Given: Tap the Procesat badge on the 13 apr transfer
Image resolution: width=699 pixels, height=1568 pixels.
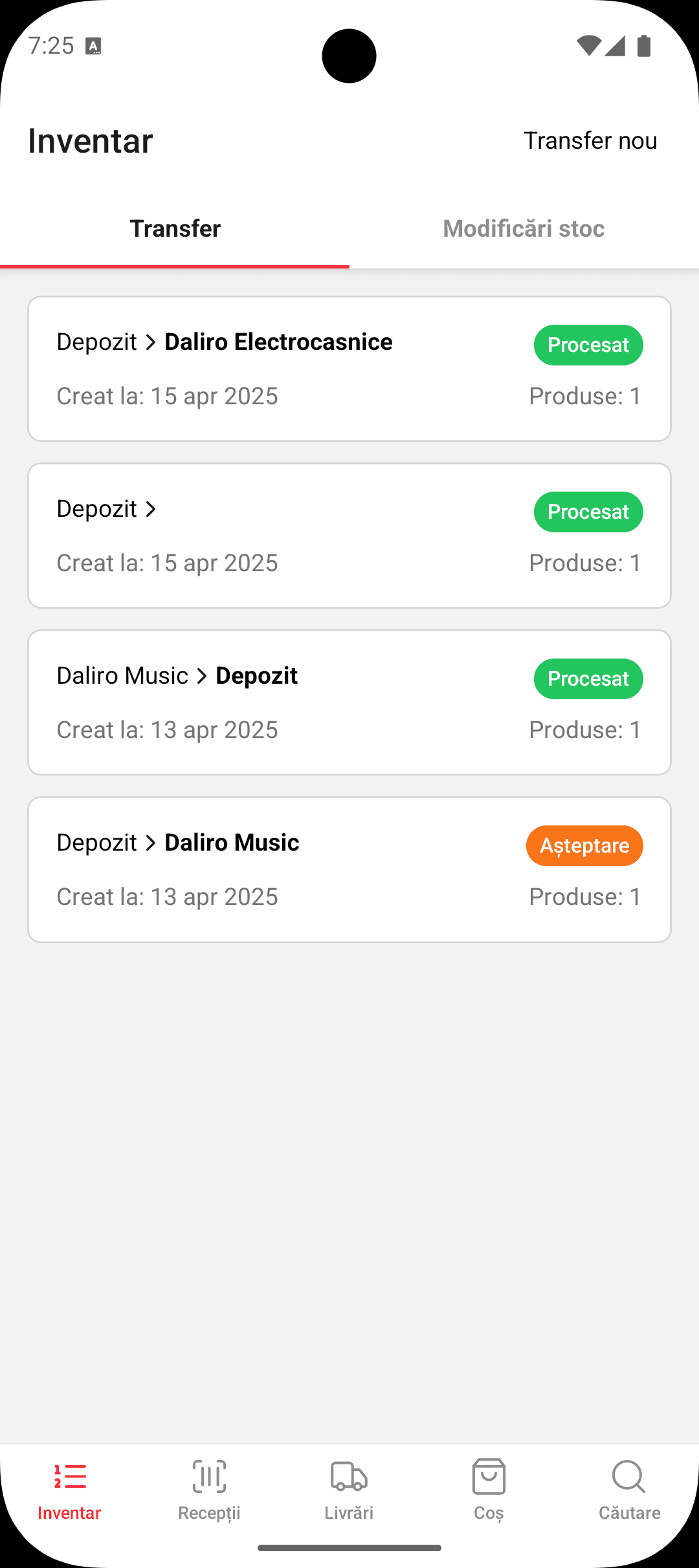Looking at the screenshot, I should point(588,679).
